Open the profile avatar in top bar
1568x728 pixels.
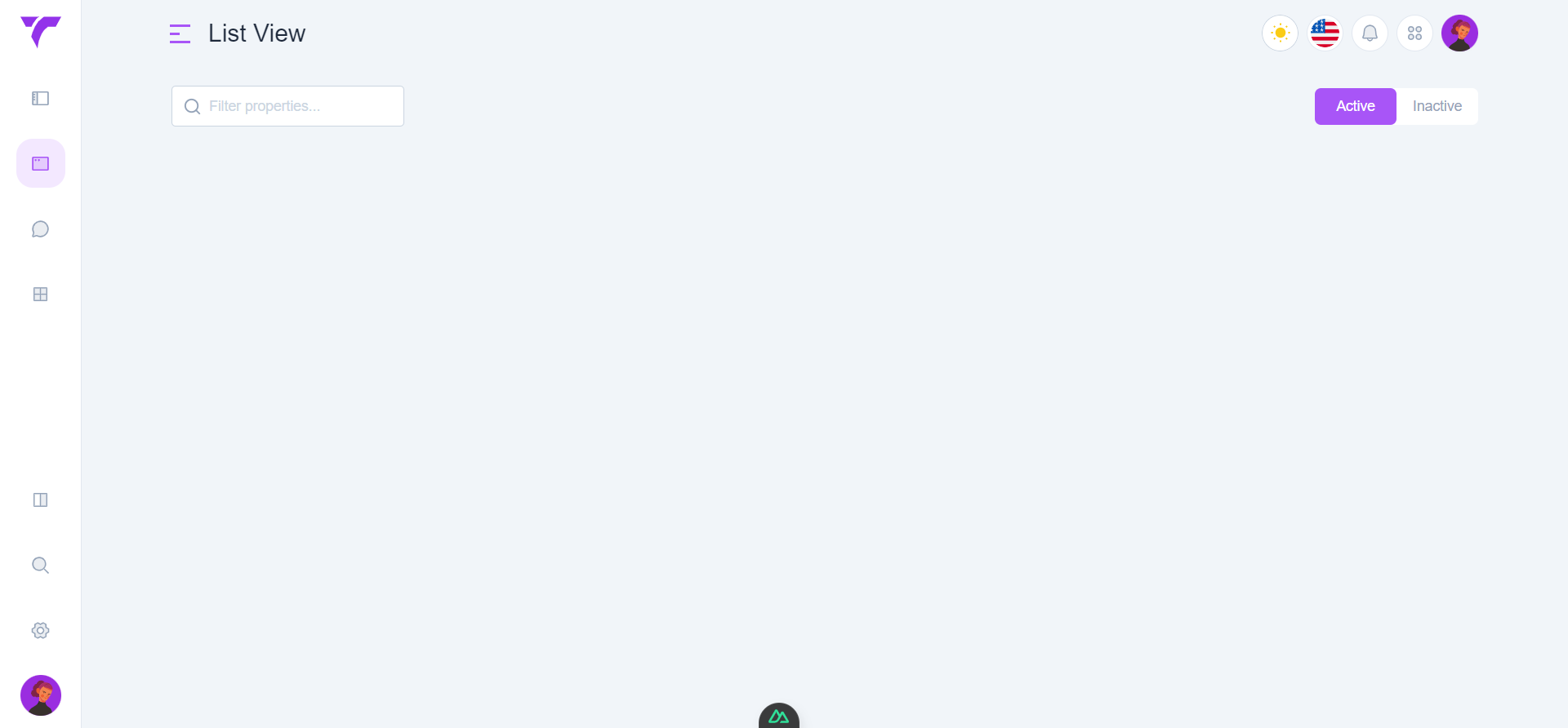tap(1459, 33)
